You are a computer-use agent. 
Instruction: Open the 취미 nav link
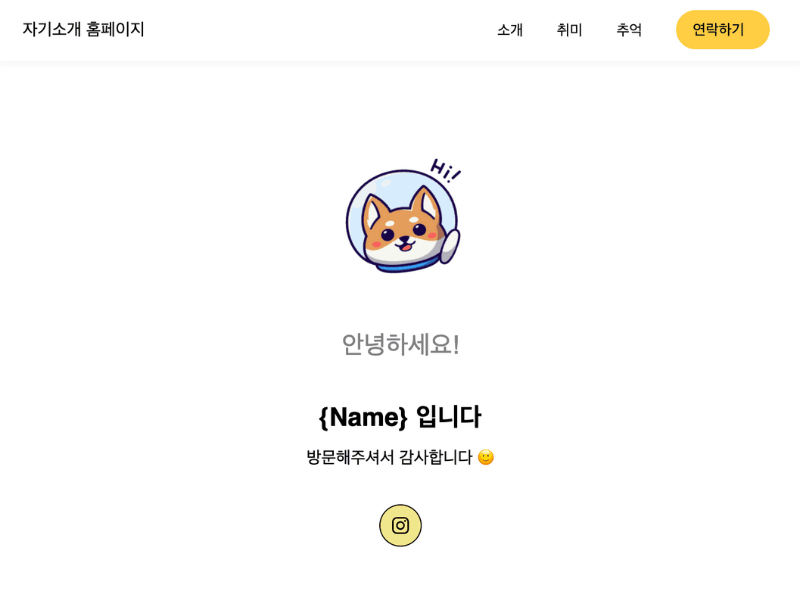[569, 30]
